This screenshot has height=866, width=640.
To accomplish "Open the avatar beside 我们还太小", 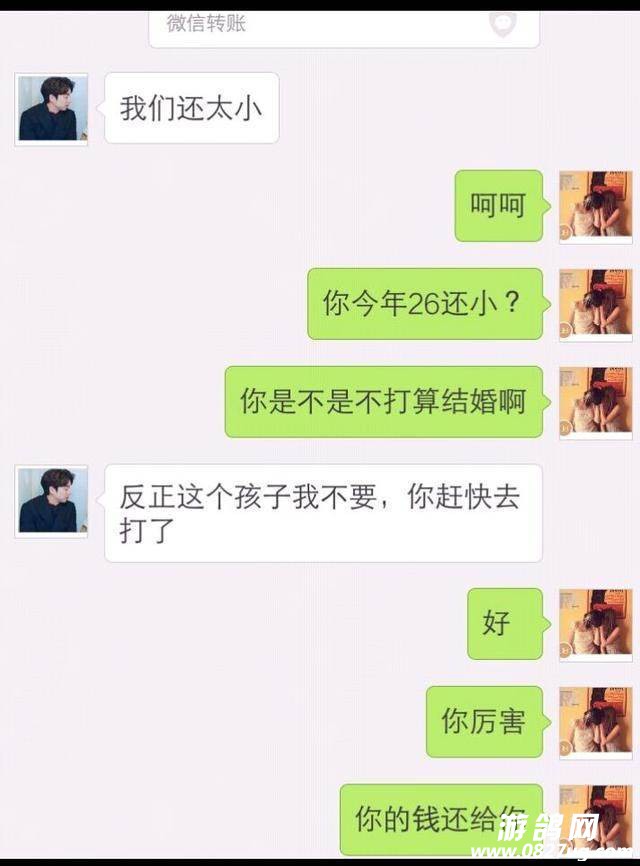I will pyautogui.click(x=53, y=108).
